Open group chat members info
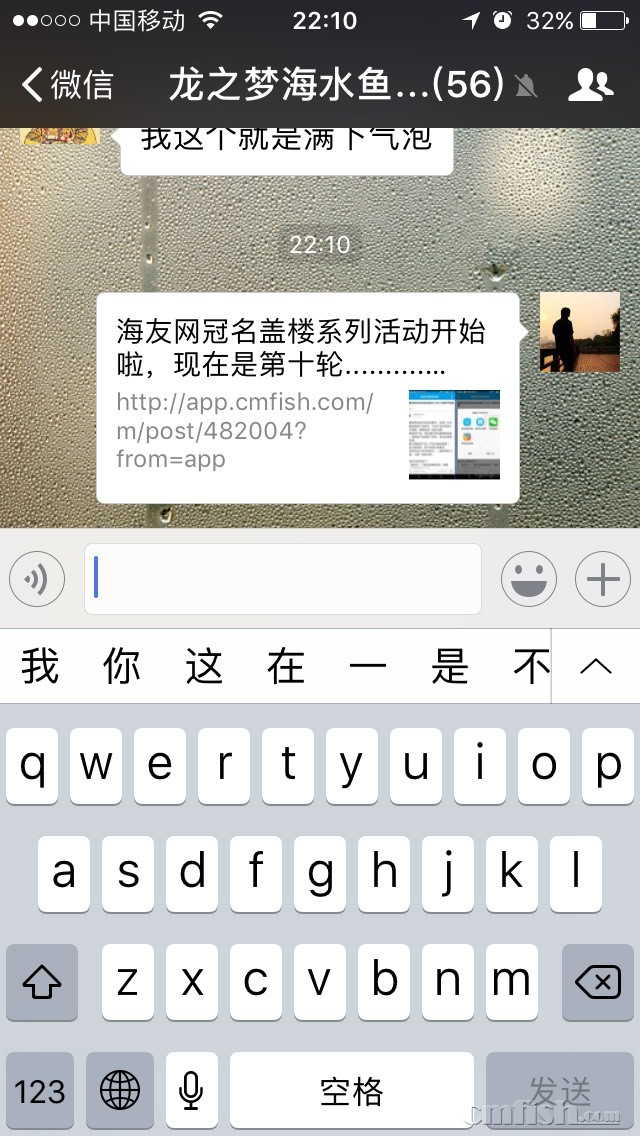Image resolution: width=640 pixels, height=1136 pixels. [590, 85]
